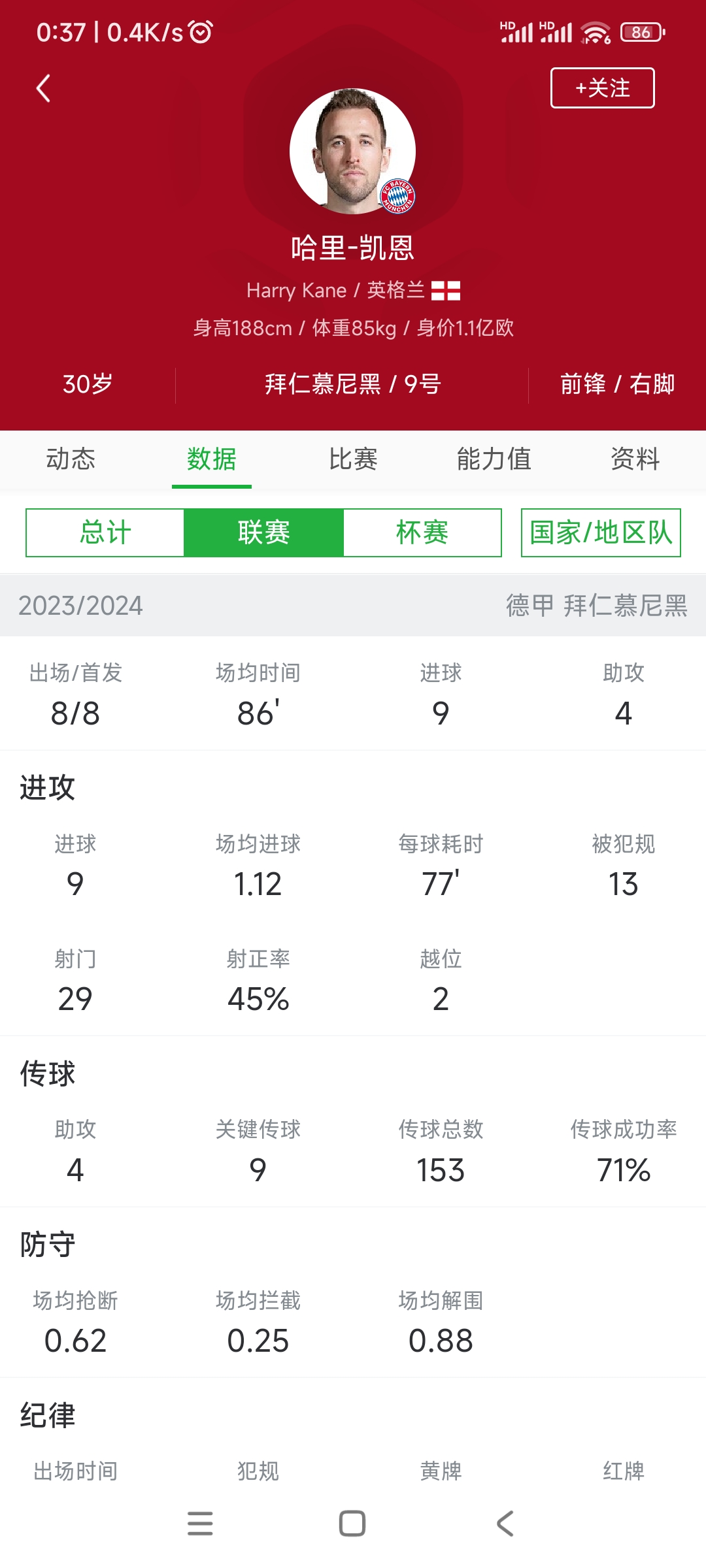Show 国家/地区队 statistics
706x1568 pixels.
coord(601,532)
